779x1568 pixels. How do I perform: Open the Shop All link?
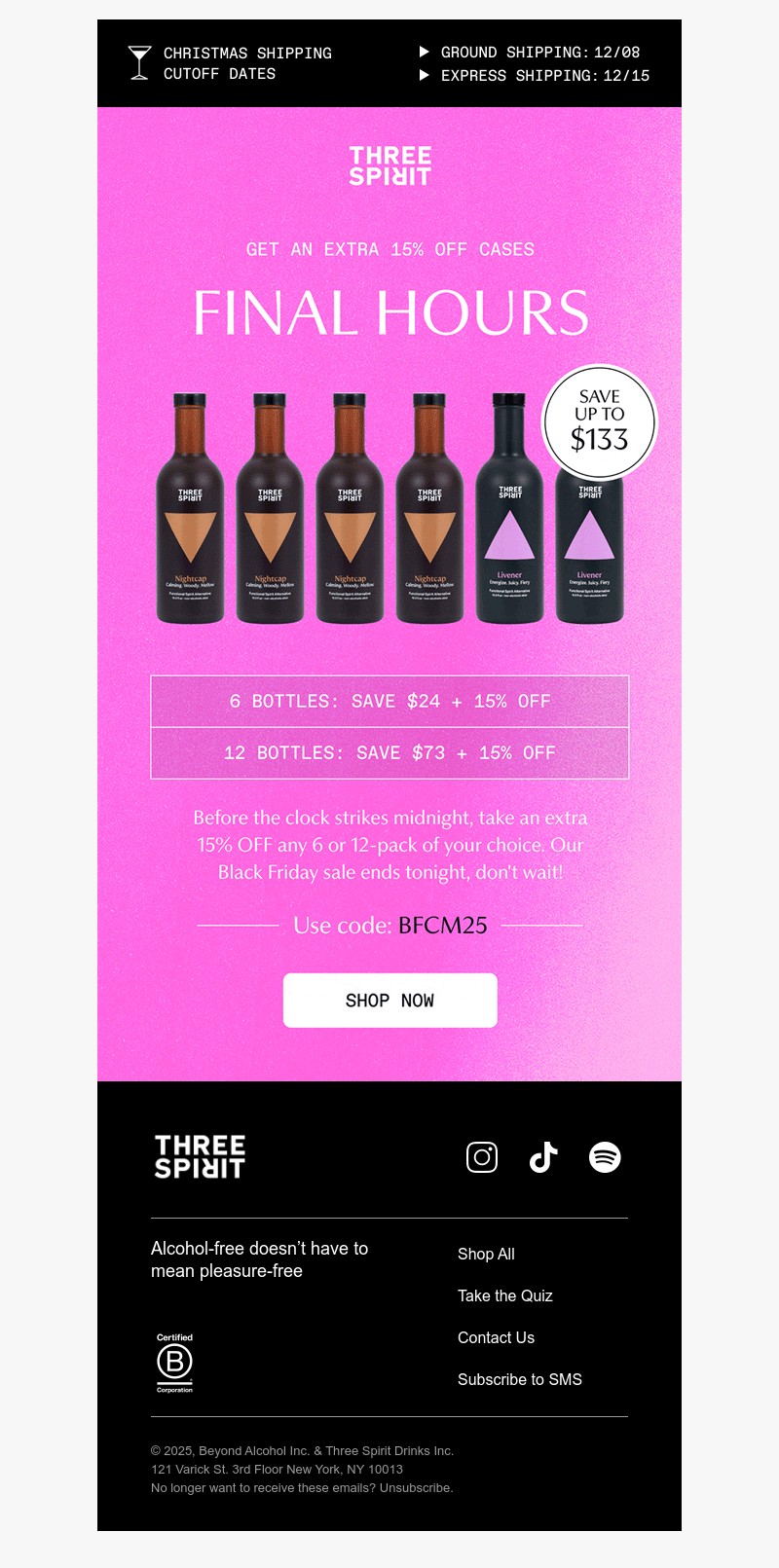click(486, 1254)
